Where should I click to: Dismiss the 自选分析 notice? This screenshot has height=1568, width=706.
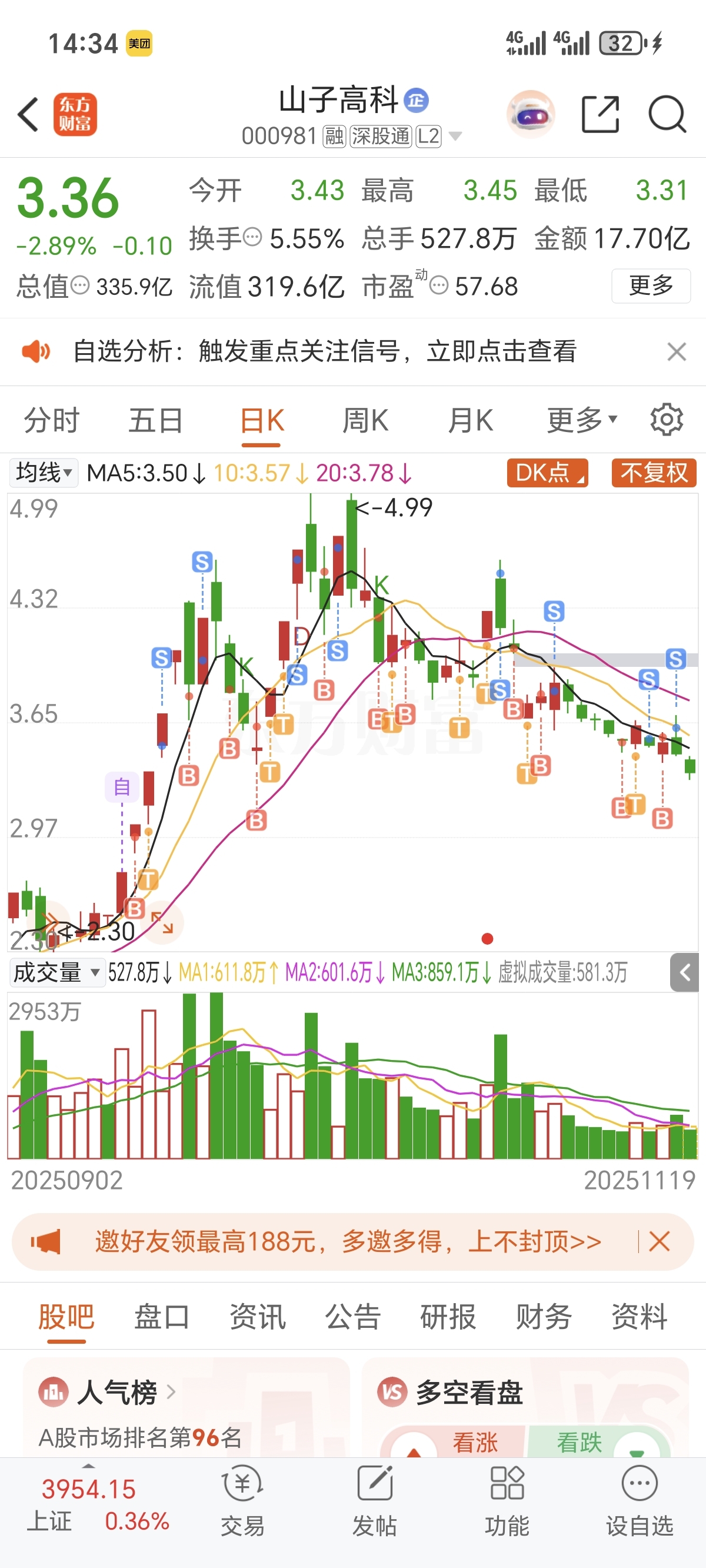pyautogui.click(x=676, y=352)
